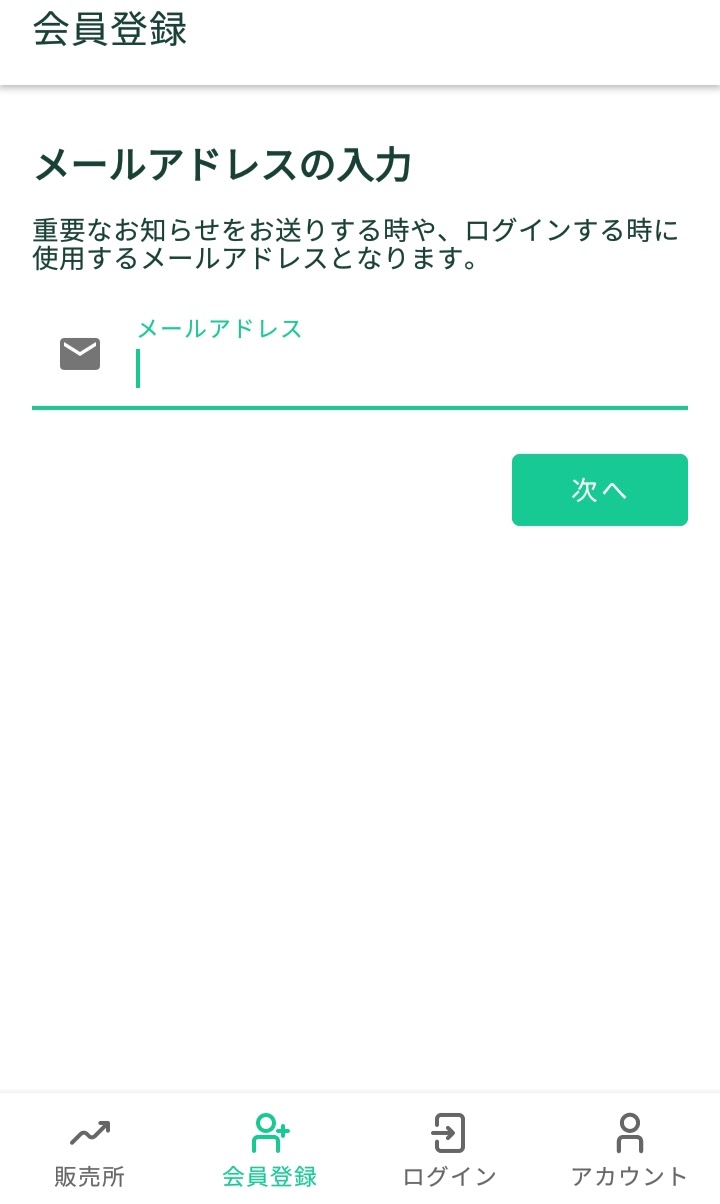The width and height of the screenshot is (720, 1204).
Task: Tap the login arrow icon for ログイン
Action: pos(450,1133)
